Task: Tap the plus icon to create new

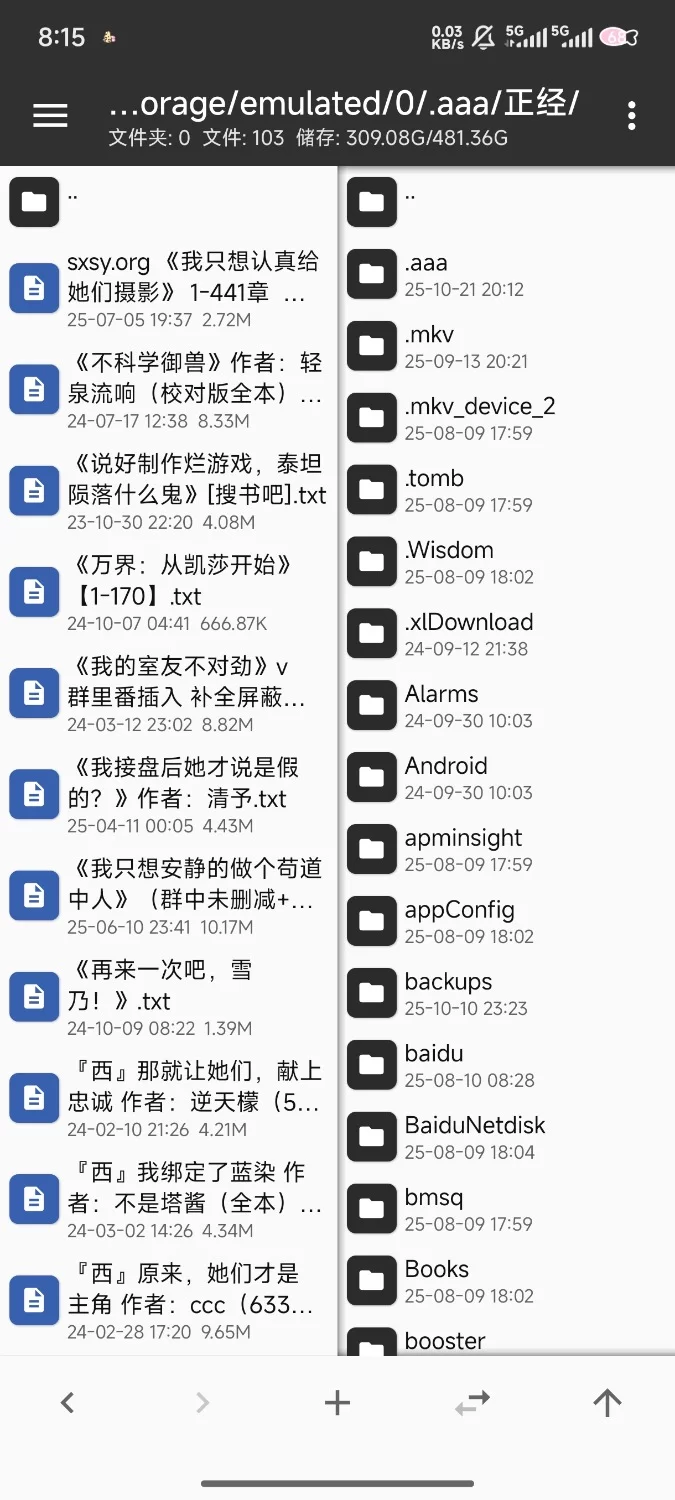Action: click(x=337, y=1403)
